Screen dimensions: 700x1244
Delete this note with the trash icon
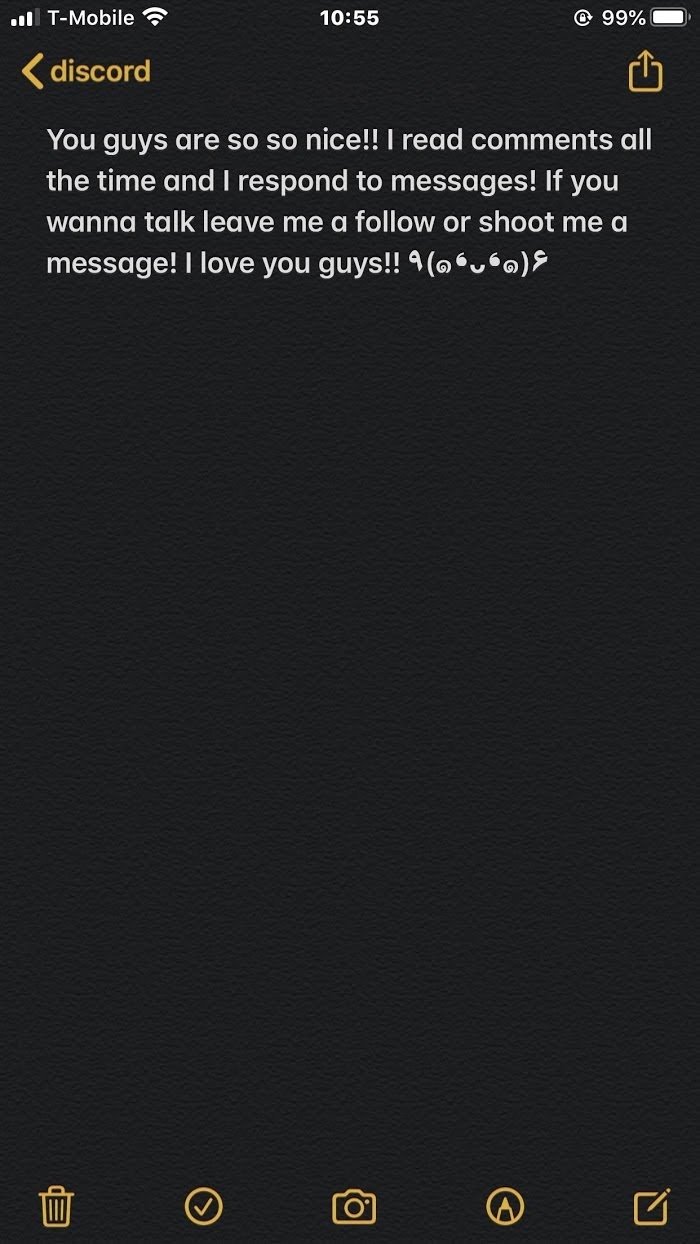point(56,1207)
